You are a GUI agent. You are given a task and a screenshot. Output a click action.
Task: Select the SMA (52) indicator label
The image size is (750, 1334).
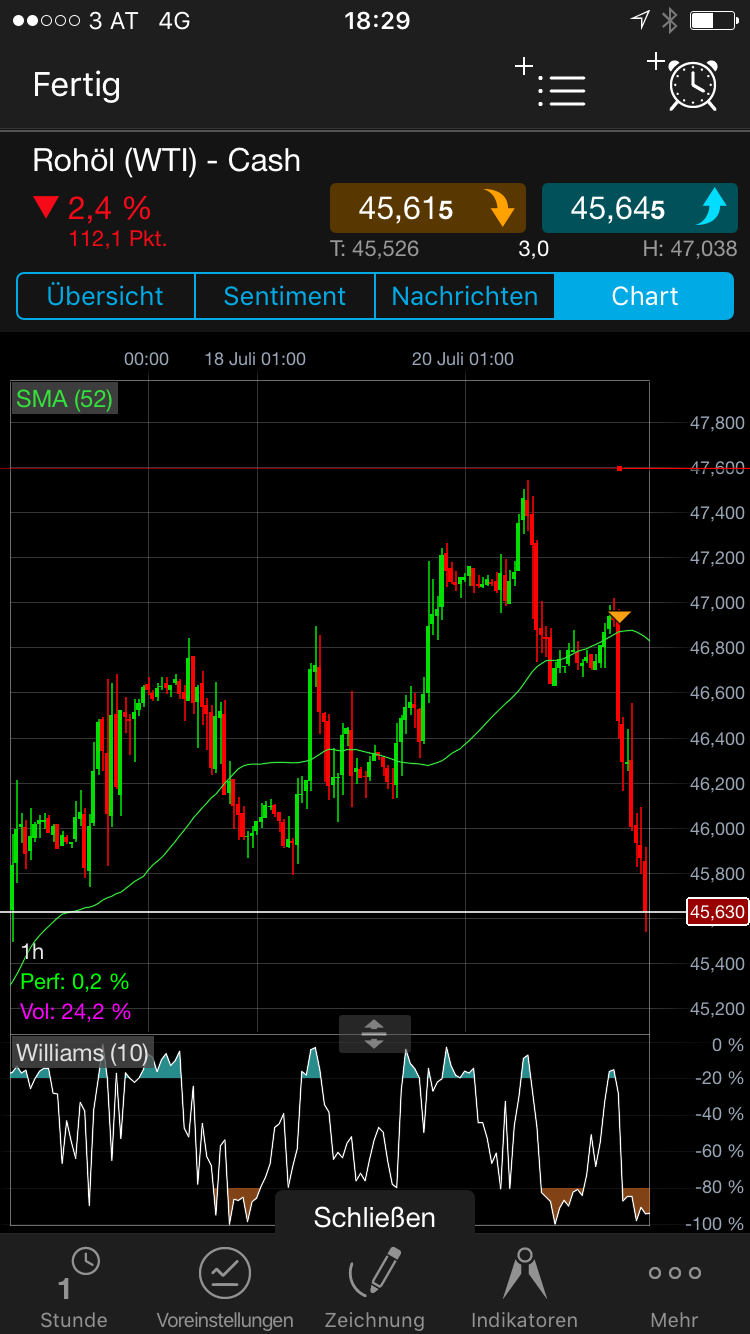[63, 399]
